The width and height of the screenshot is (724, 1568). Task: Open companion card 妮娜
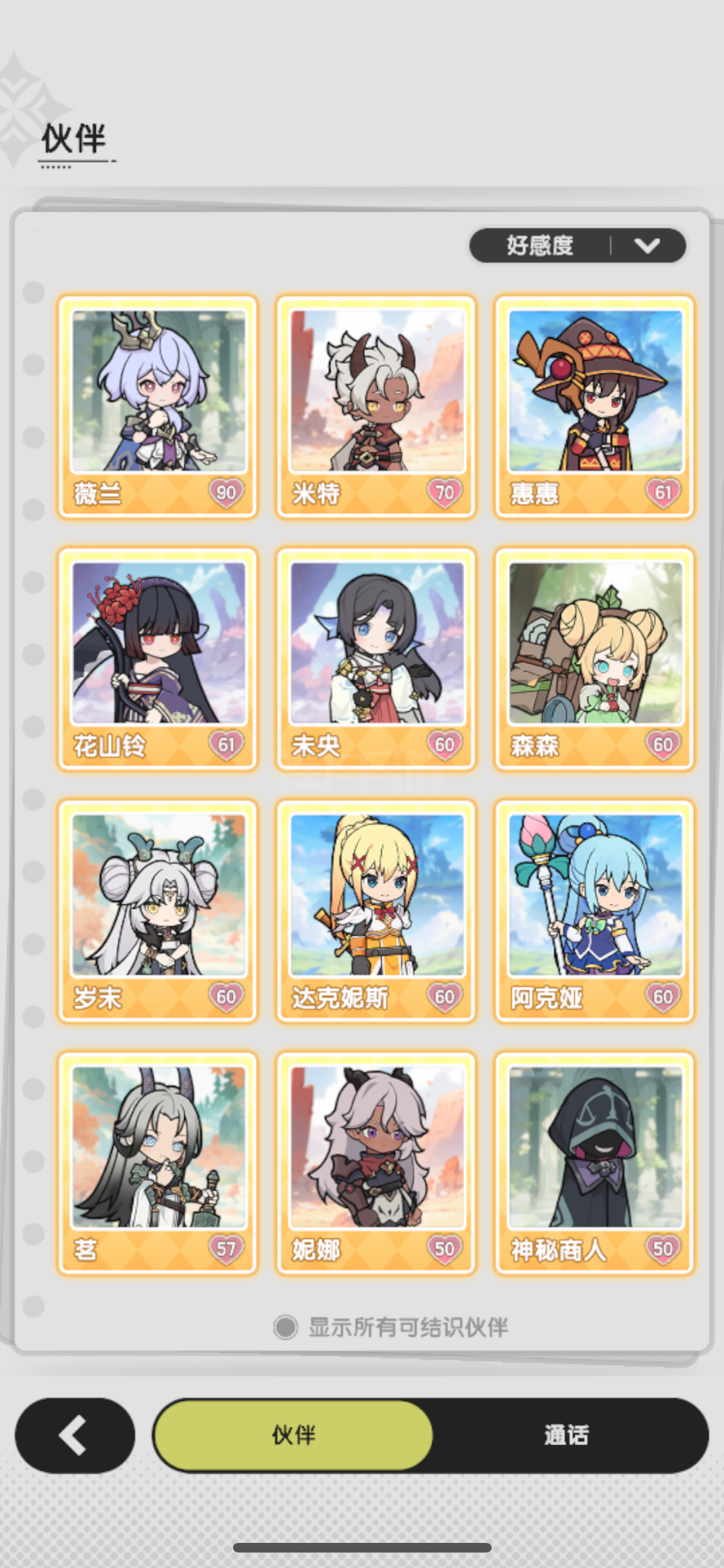376,1163
